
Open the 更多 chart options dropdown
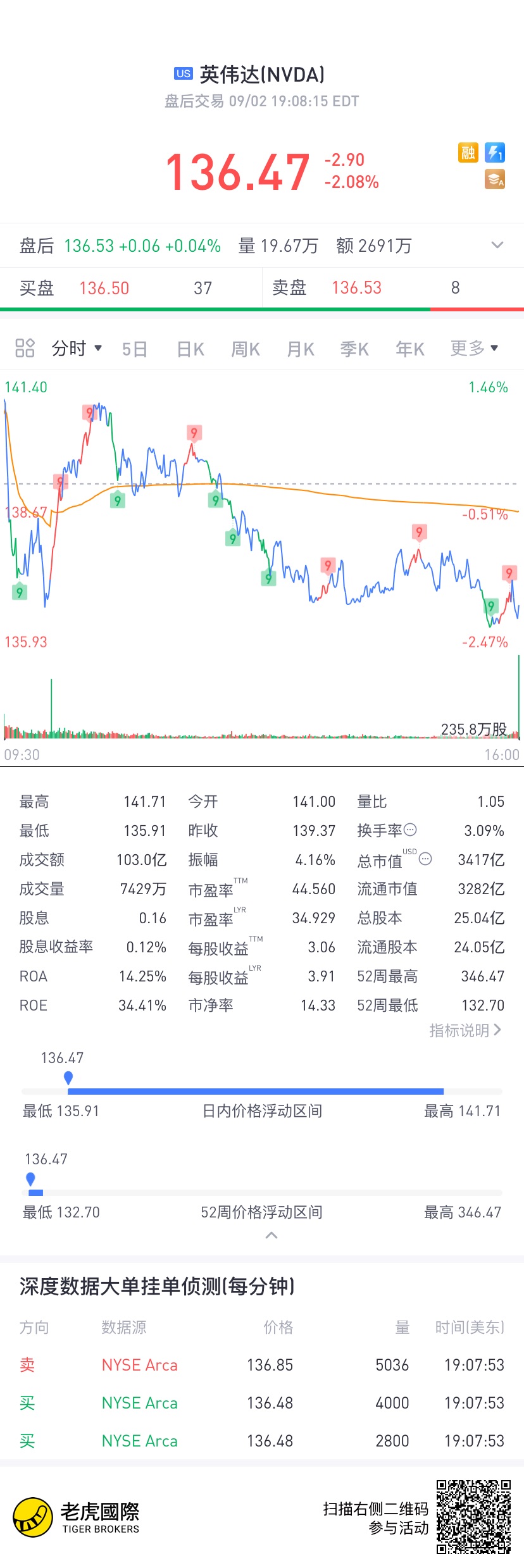[x=474, y=348]
